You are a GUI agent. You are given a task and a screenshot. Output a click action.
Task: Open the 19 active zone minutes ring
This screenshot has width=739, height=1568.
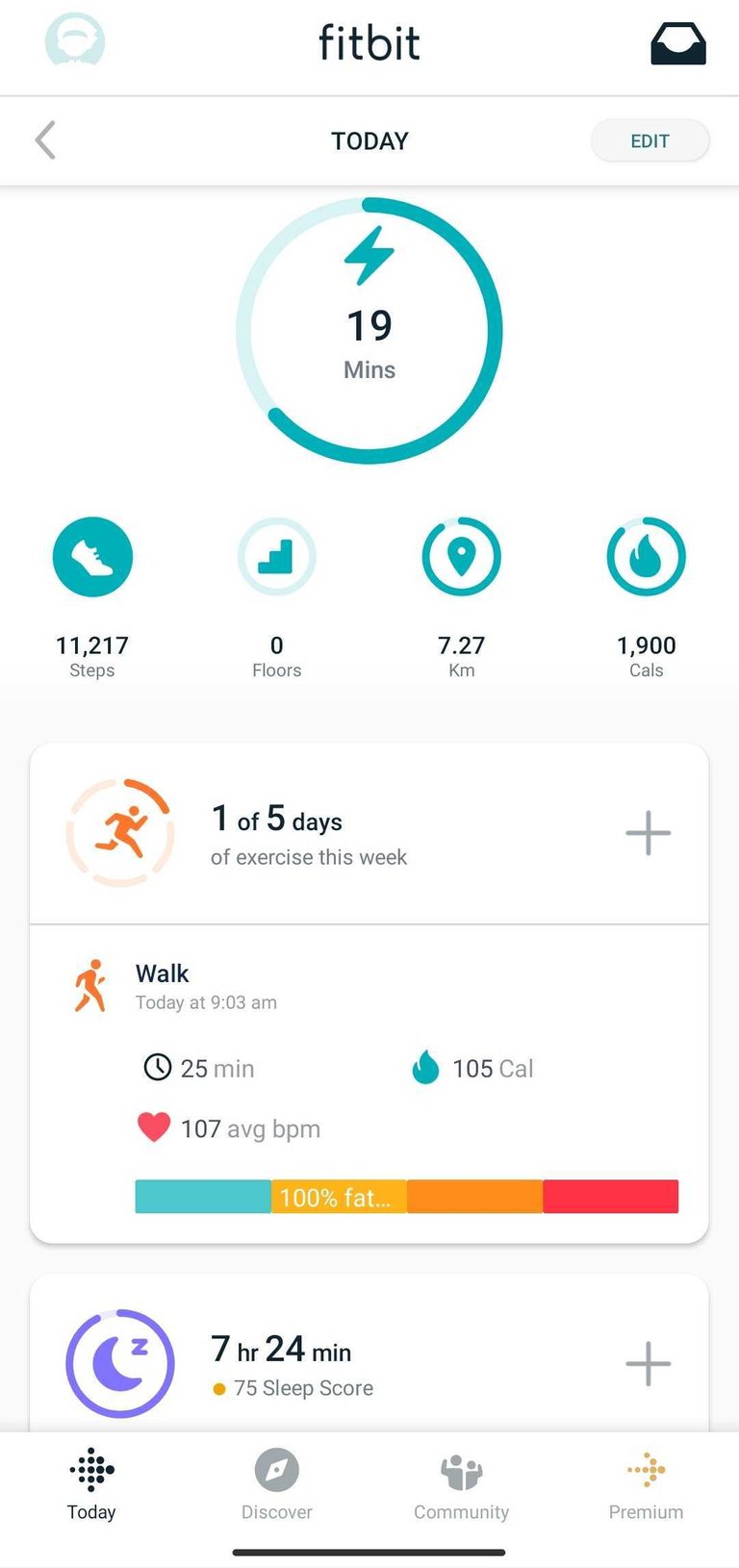pos(369,331)
